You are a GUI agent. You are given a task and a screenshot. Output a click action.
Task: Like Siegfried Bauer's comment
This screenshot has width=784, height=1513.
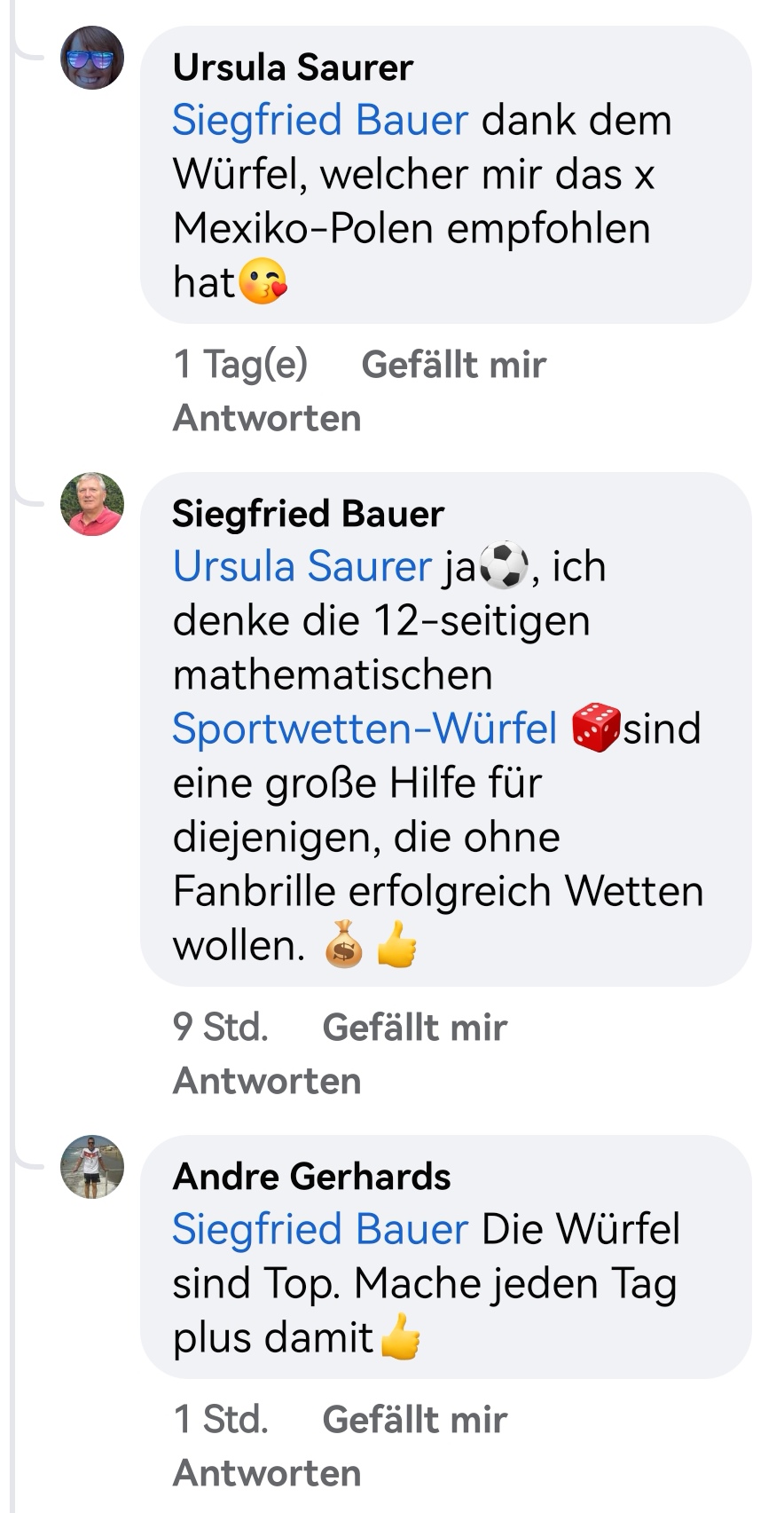(414, 1028)
